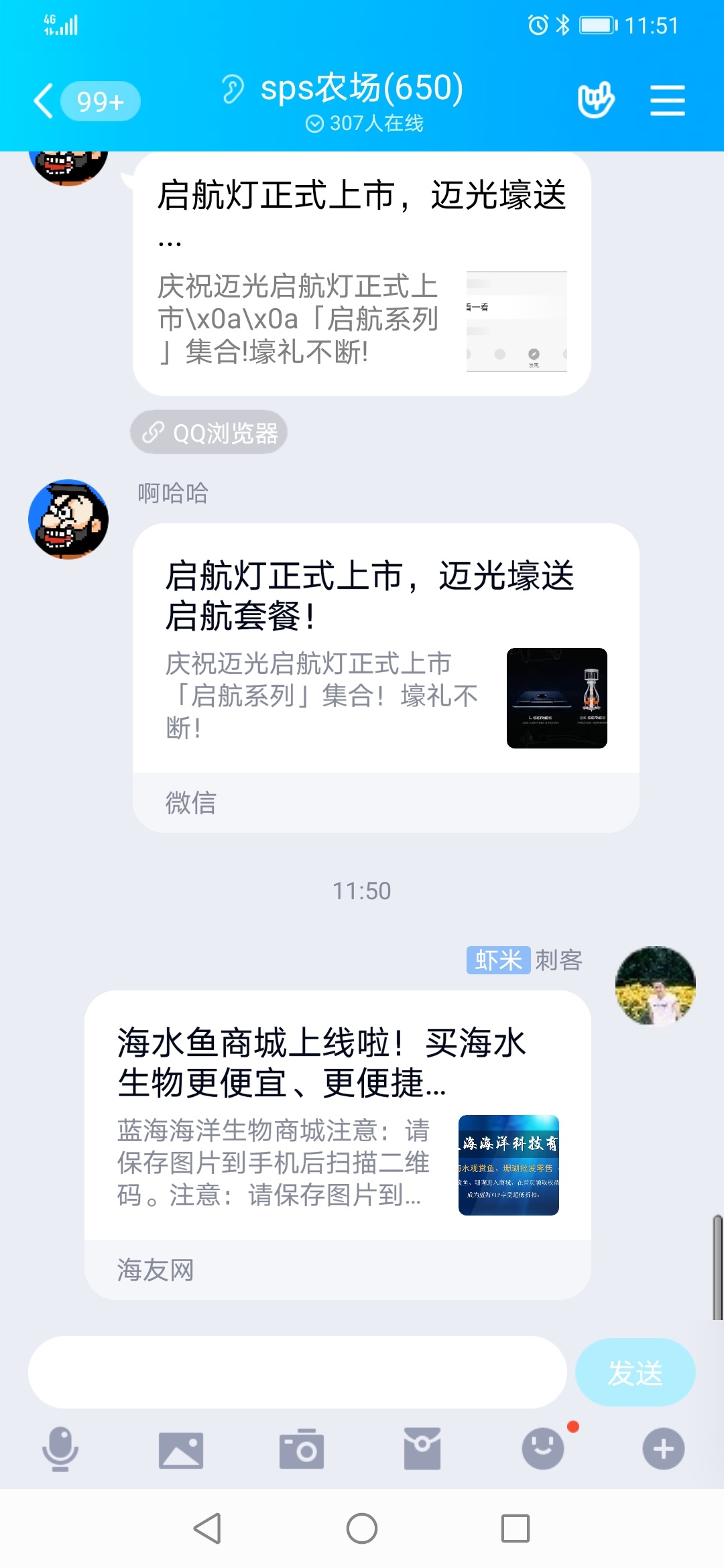Screen dimensions: 724x1568
Task: Record a voice message with the microphone
Action: (x=60, y=1449)
